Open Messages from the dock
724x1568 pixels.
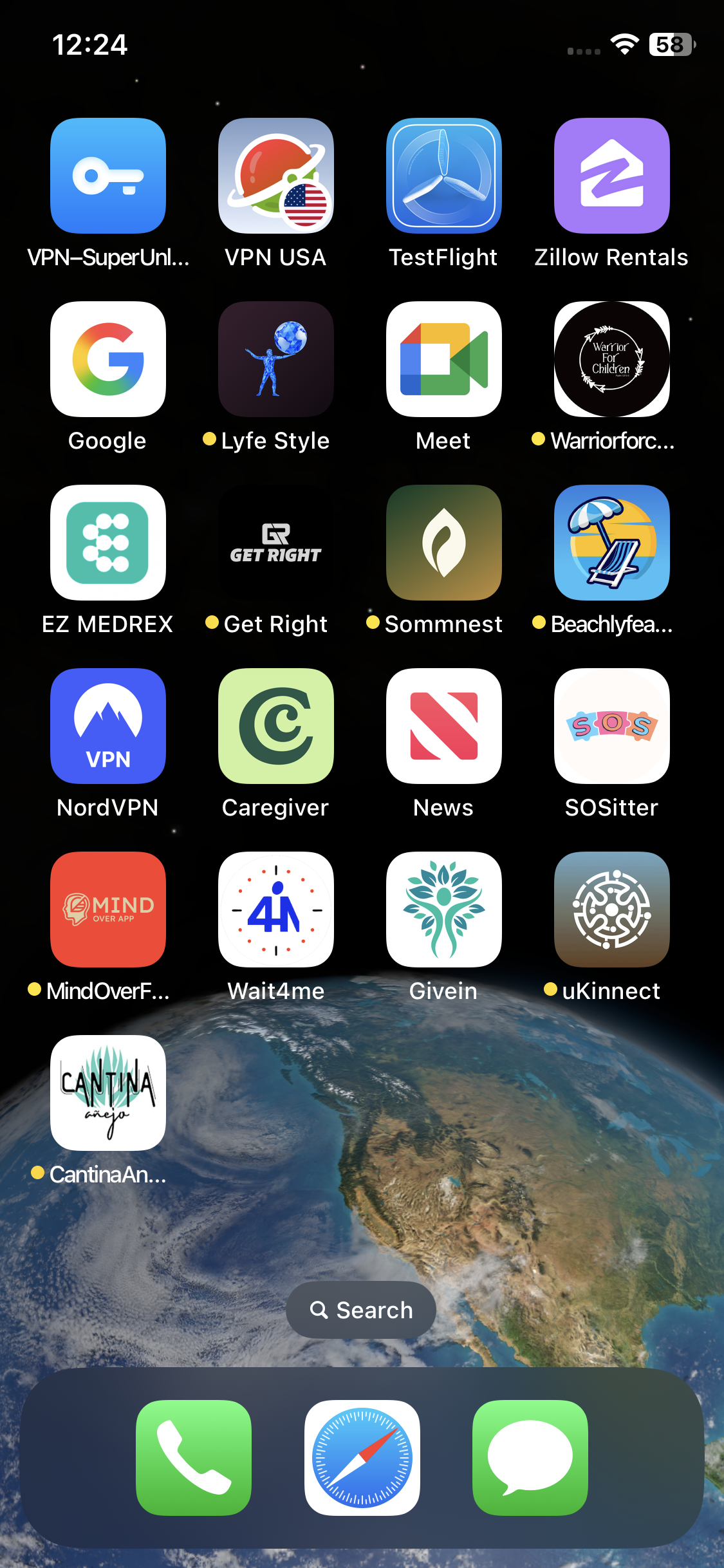(x=530, y=1458)
